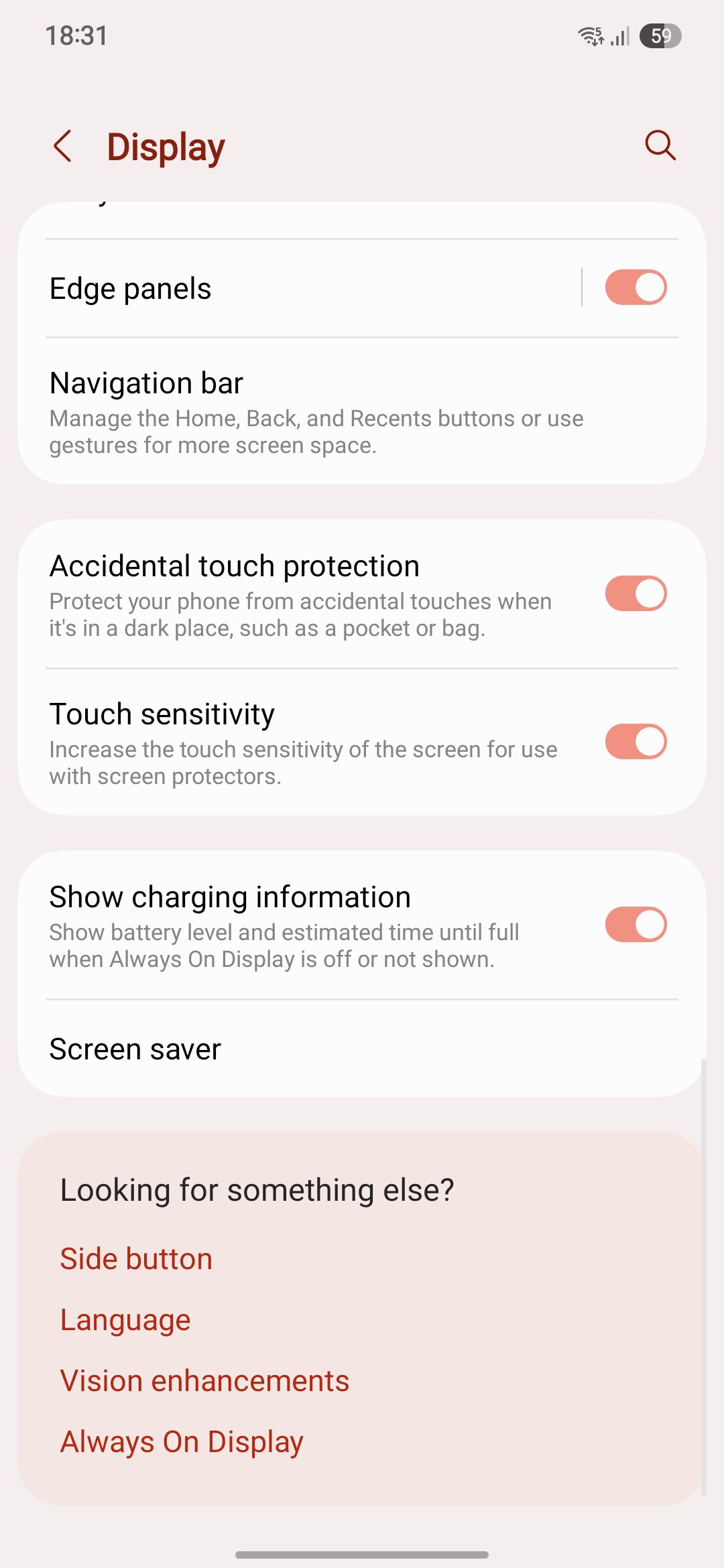
Task: Disable Accidental touch protection
Action: [635, 594]
